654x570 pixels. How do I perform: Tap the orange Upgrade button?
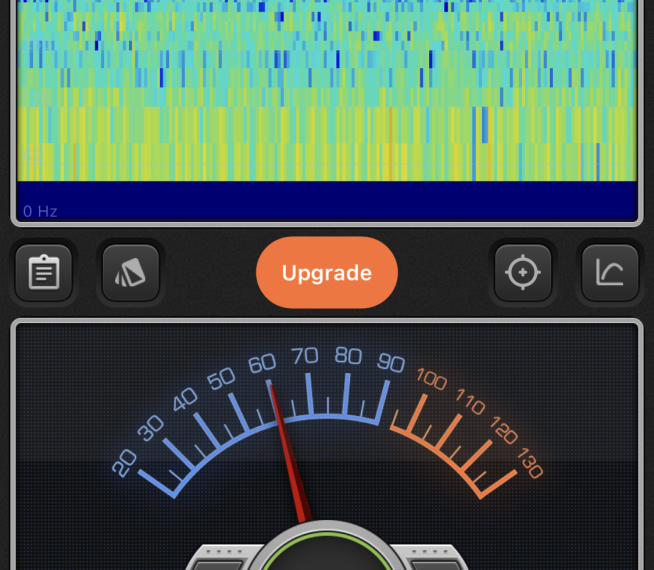click(x=327, y=273)
